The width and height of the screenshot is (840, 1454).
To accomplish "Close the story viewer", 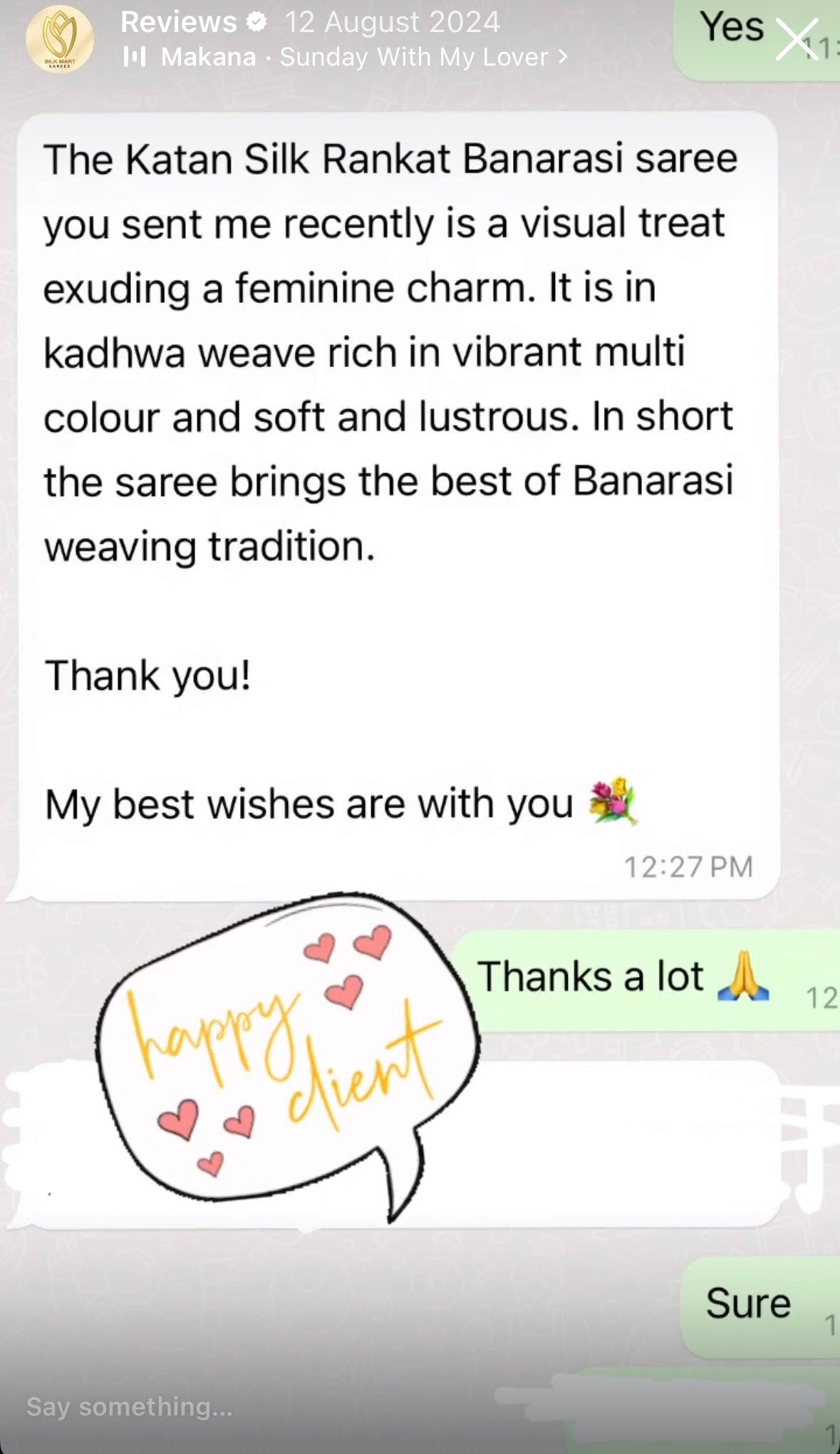I will click(x=797, y=40).
